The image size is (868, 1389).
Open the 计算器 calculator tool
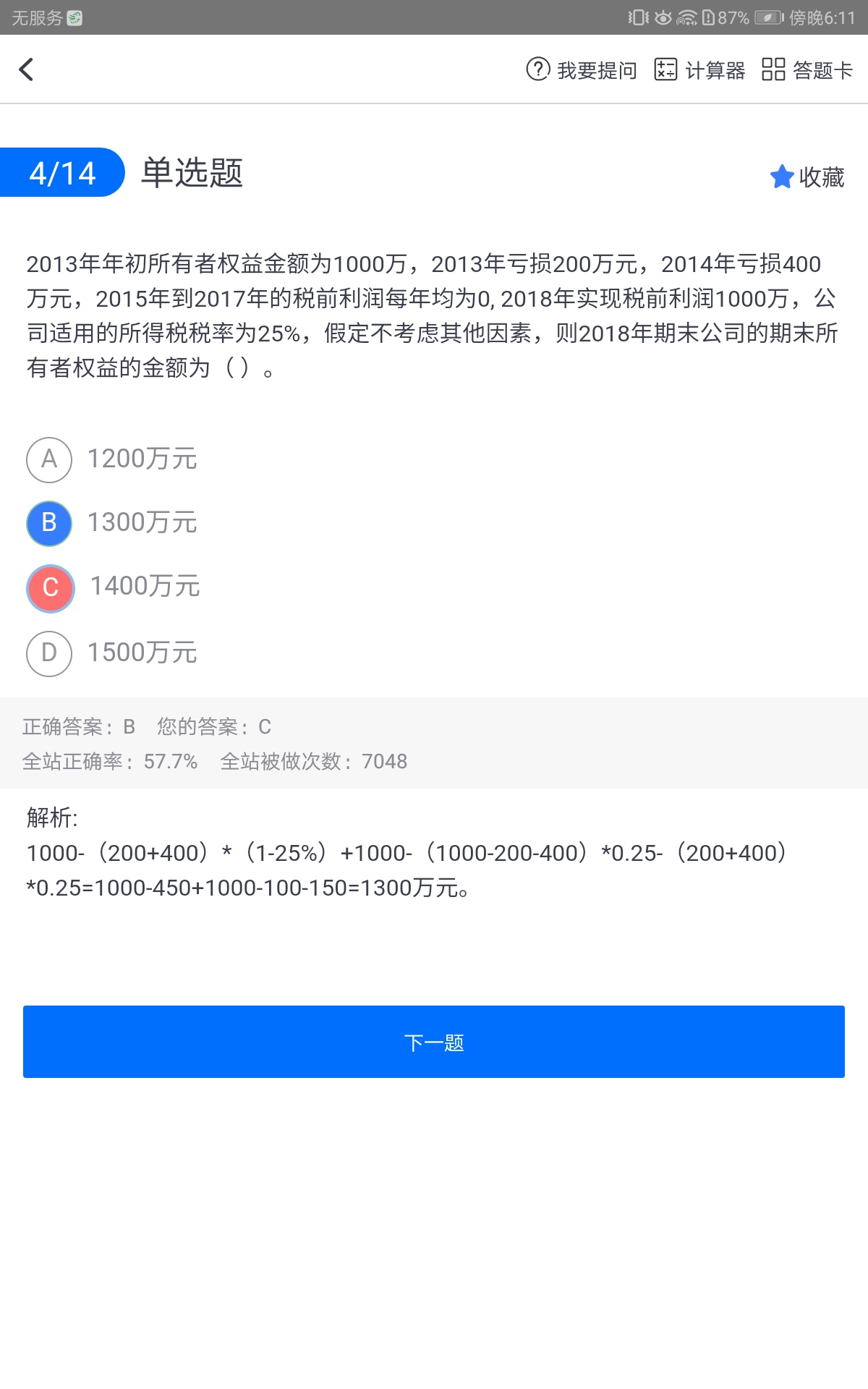(x=699, y=69)
